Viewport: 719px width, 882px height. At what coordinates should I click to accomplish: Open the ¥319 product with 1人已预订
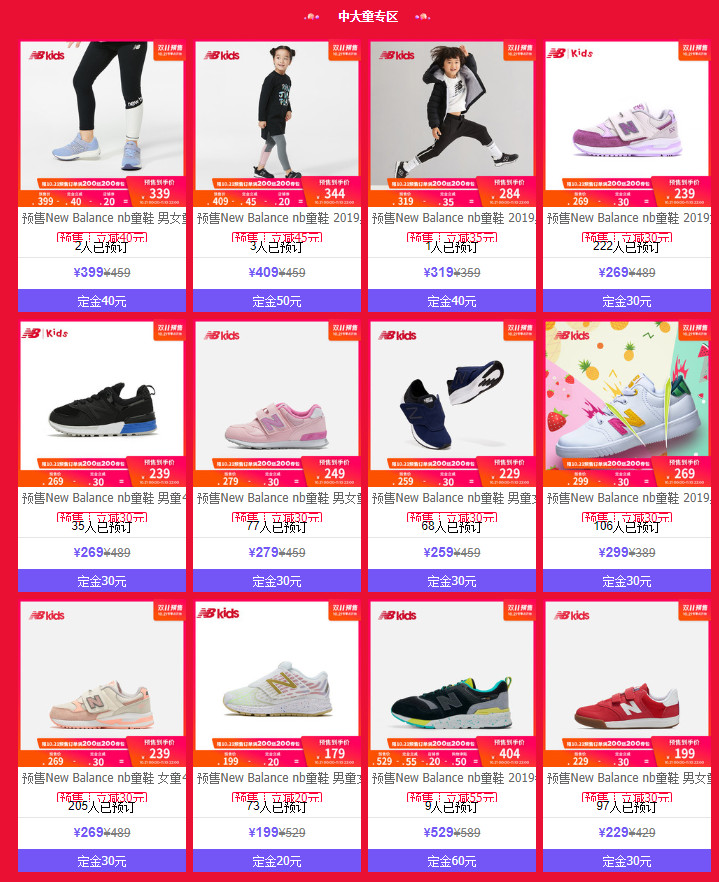pyautogui.click(x=452, y=120)
